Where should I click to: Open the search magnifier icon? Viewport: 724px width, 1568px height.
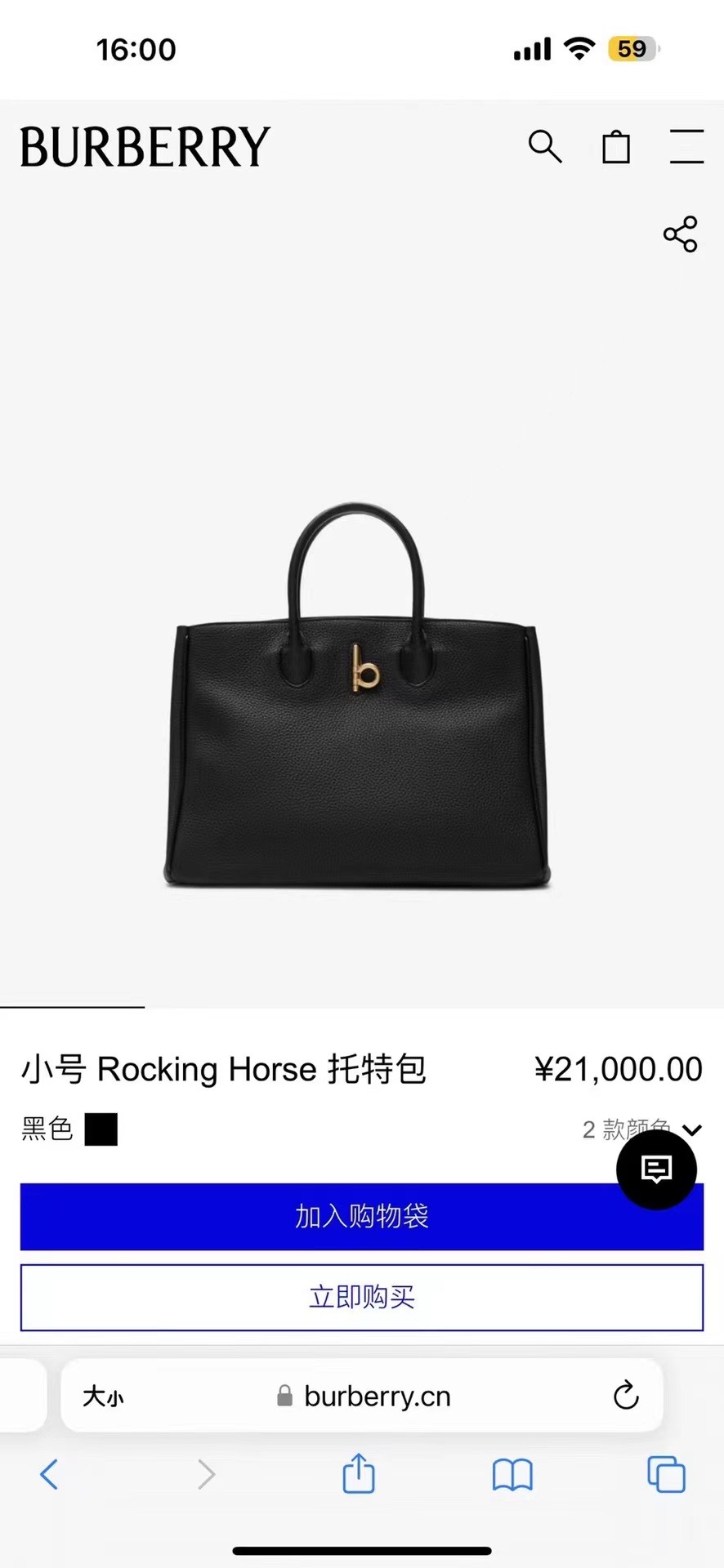[545, 147]
